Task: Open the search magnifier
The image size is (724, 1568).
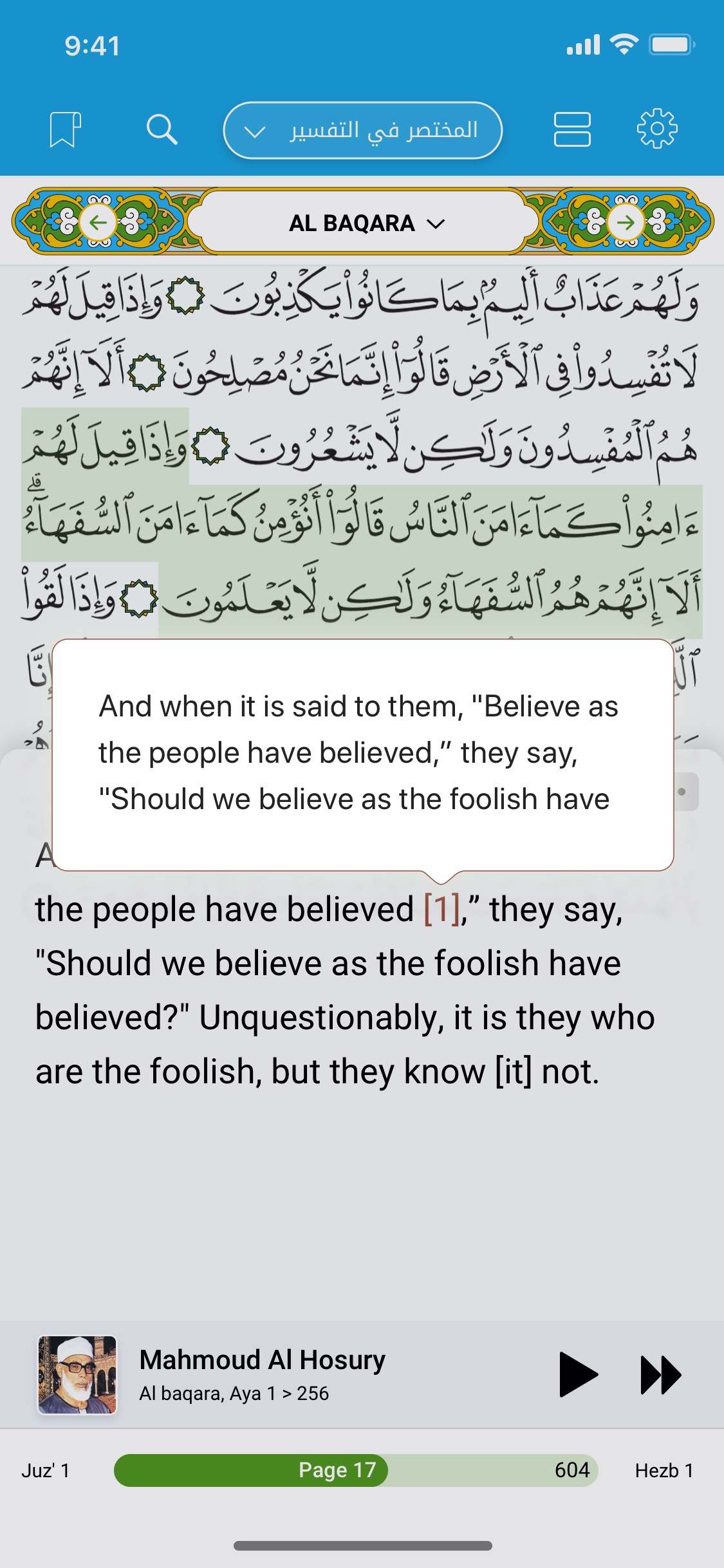Action: [162, 129]
